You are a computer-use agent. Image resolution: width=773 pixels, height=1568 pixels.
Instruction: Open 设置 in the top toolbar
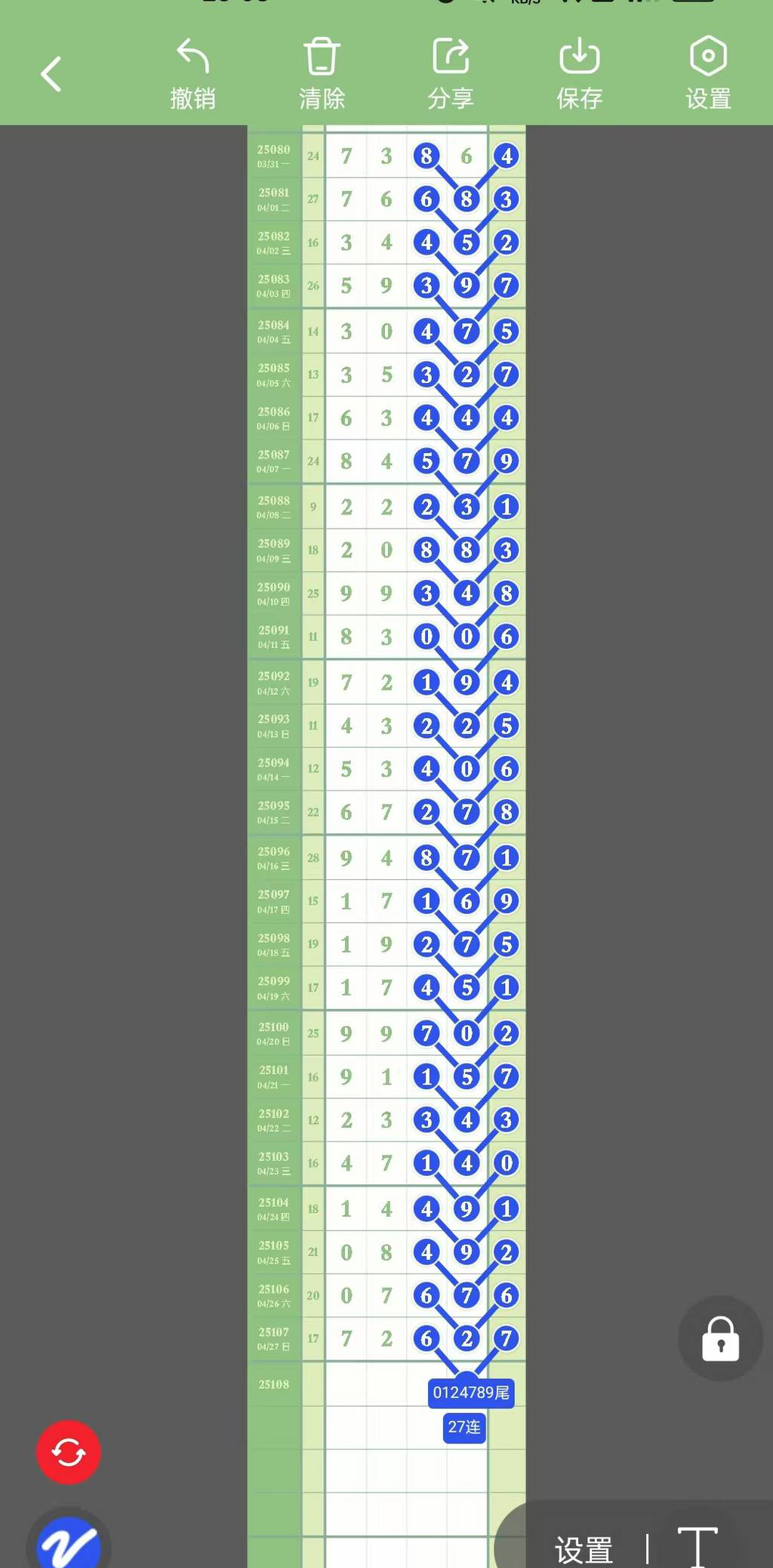(708, 74)
